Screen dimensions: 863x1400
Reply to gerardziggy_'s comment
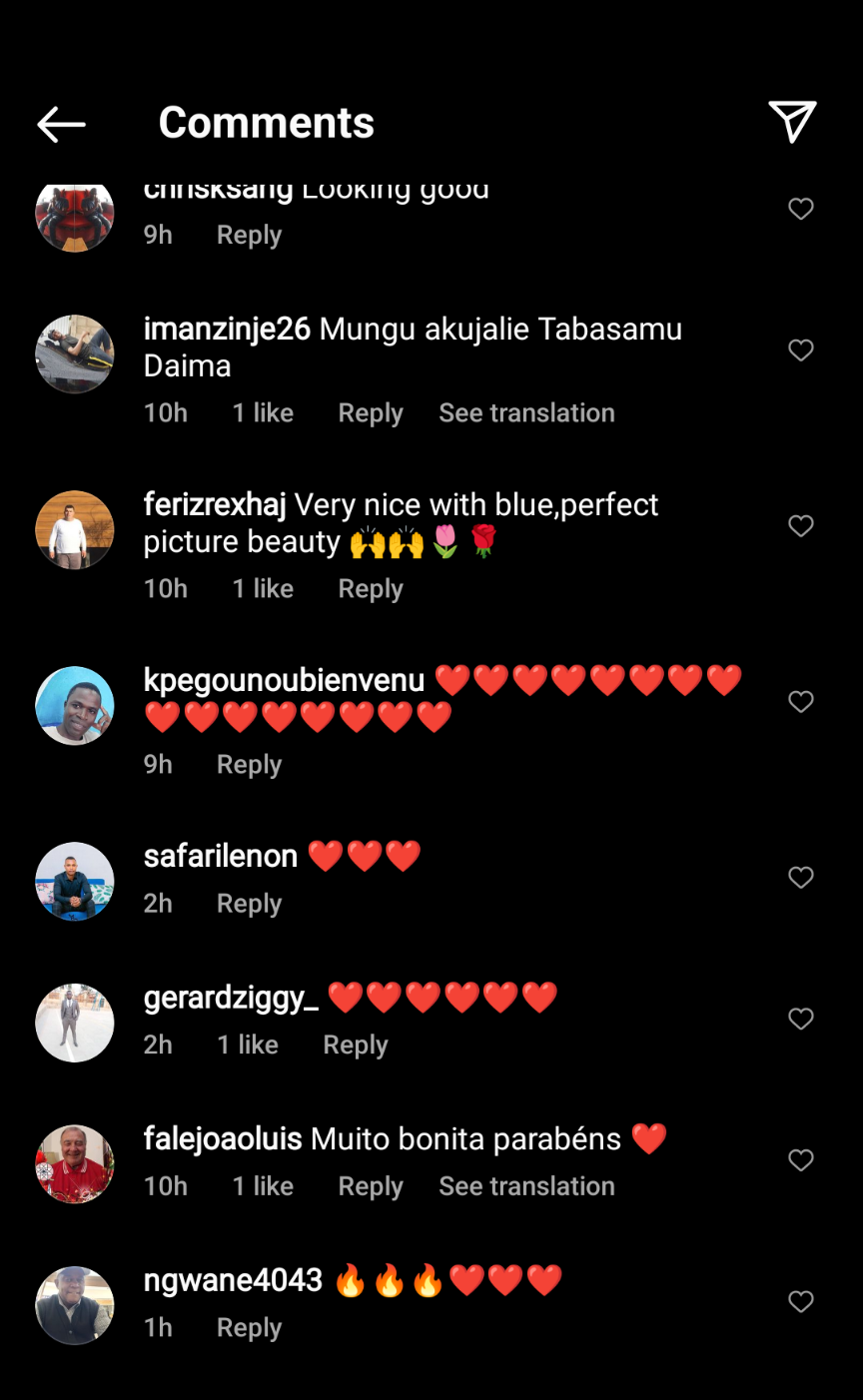[356, 1046]
